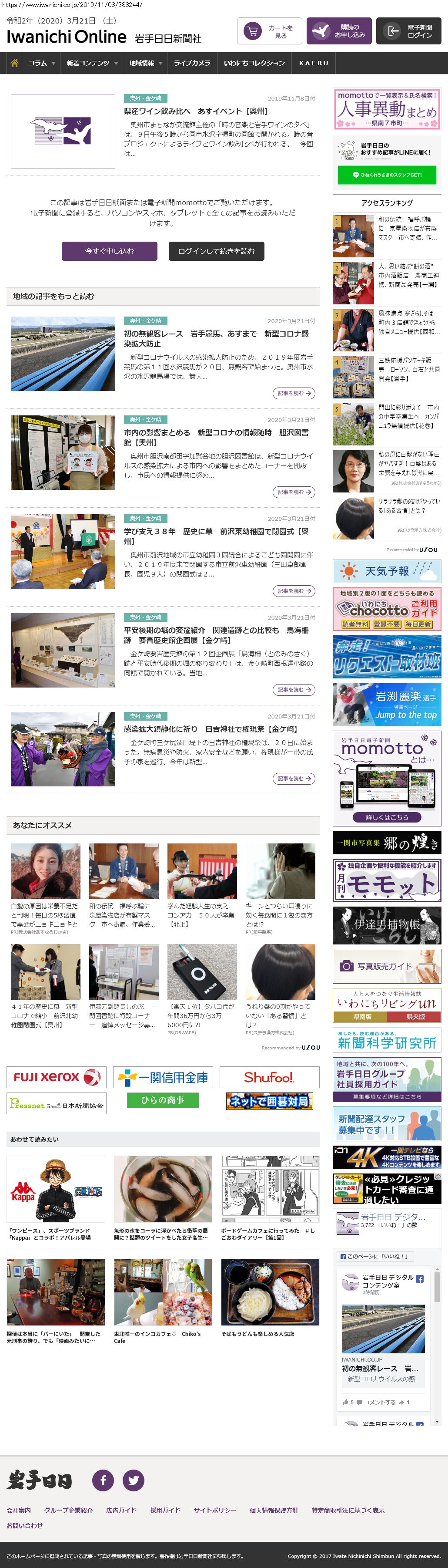
Task: Expand the 地域情報 menu
Action: tap(145, 63)
